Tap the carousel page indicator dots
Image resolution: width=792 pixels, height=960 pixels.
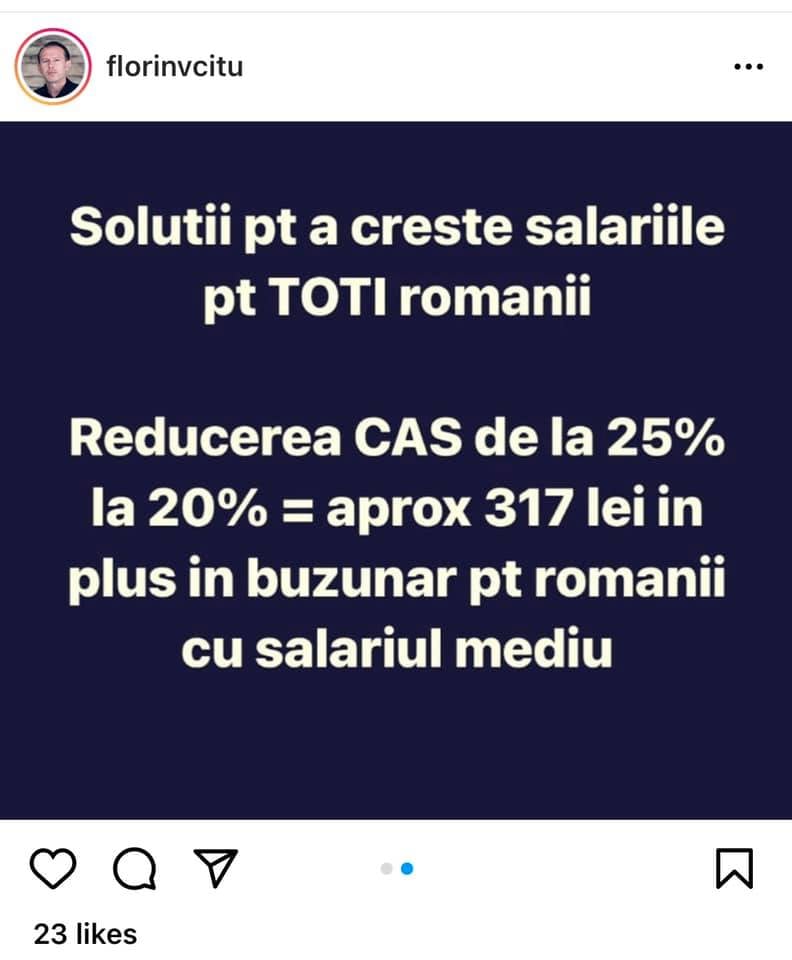click(x=397, y=869)
